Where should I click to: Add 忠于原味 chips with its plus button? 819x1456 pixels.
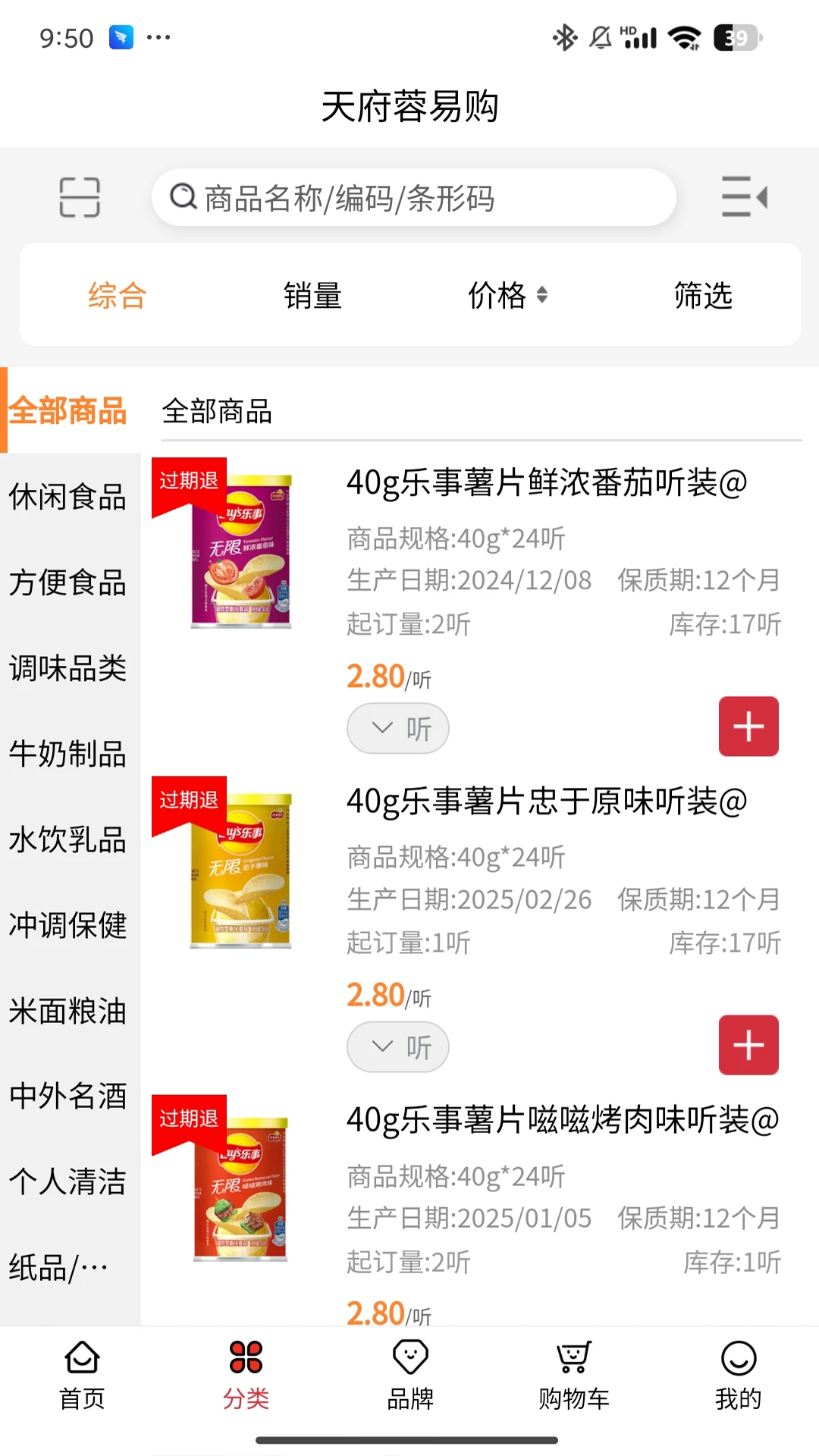748,1045
